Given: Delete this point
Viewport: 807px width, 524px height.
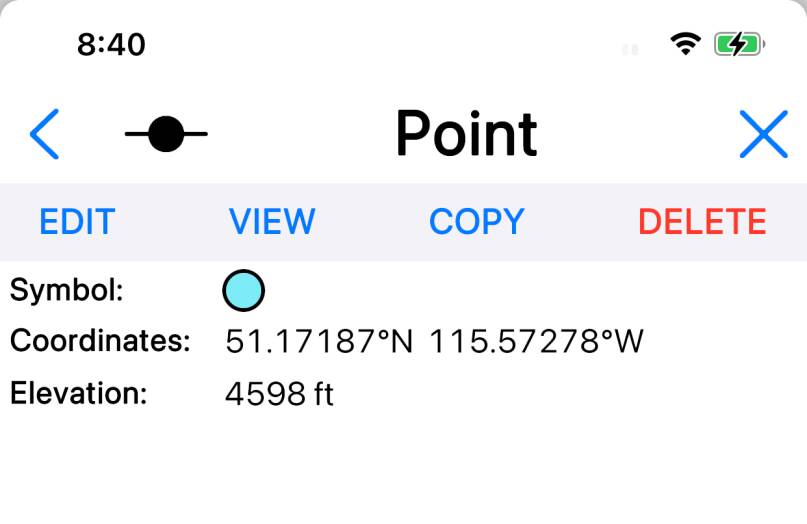Looking at the screenshot, I should pos(702,222).
